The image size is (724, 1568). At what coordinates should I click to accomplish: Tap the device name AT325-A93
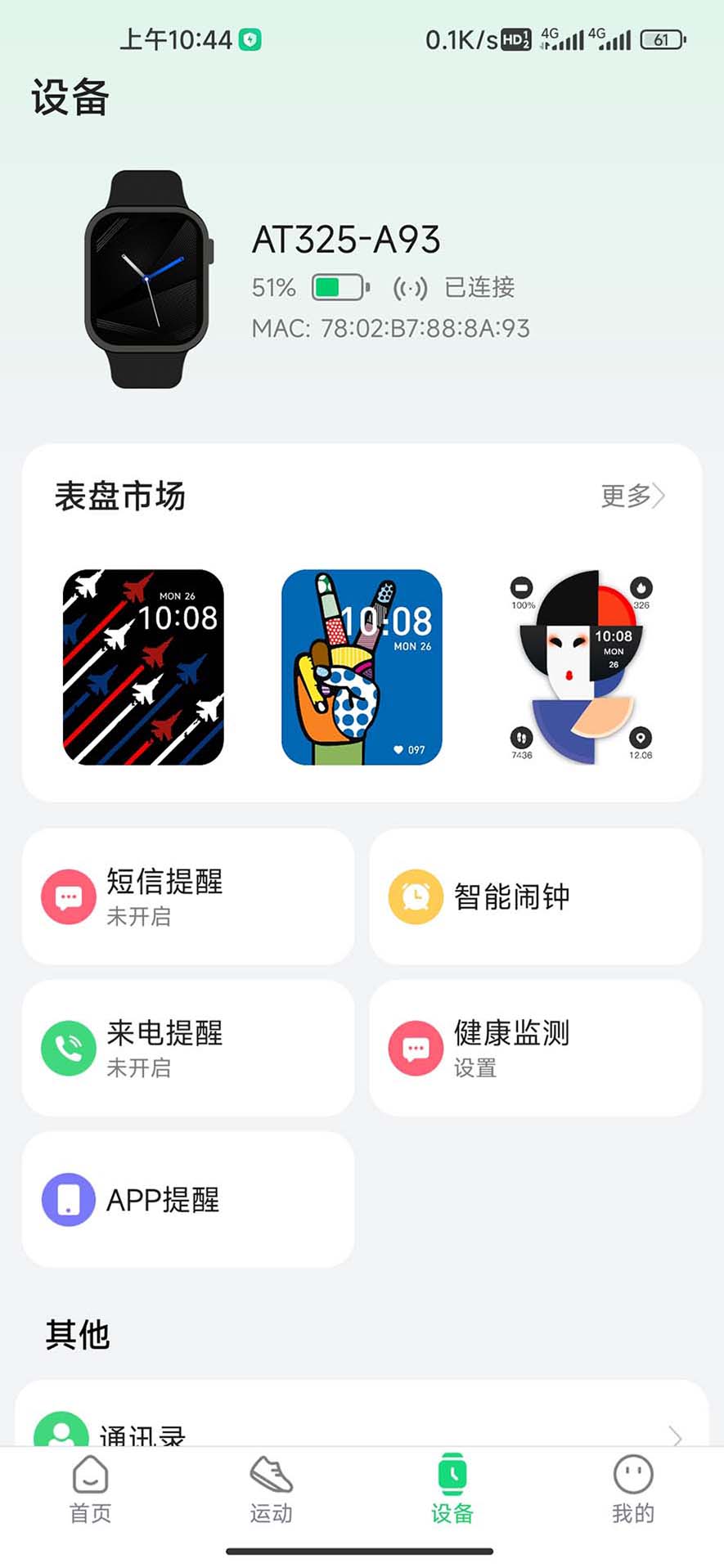coord(347,240)
